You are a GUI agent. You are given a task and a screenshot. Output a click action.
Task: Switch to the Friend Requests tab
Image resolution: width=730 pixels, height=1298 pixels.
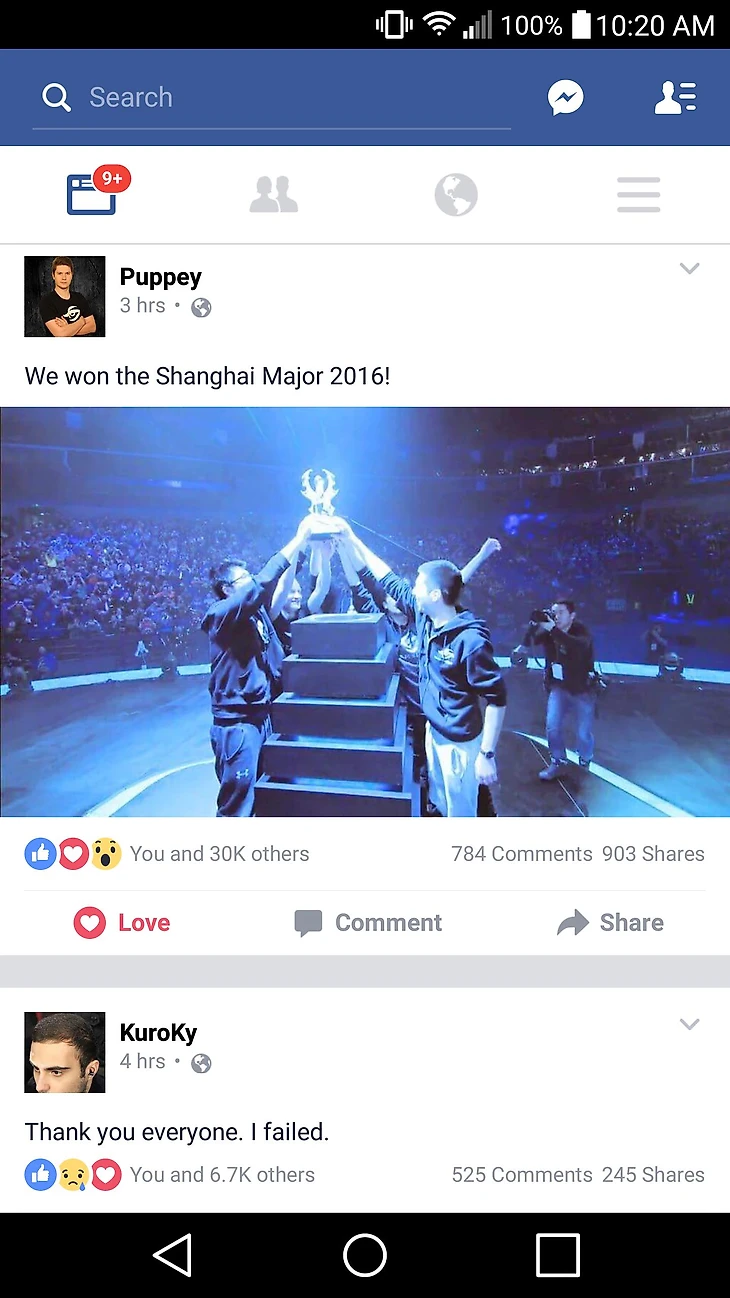click(x=274, y=194)
